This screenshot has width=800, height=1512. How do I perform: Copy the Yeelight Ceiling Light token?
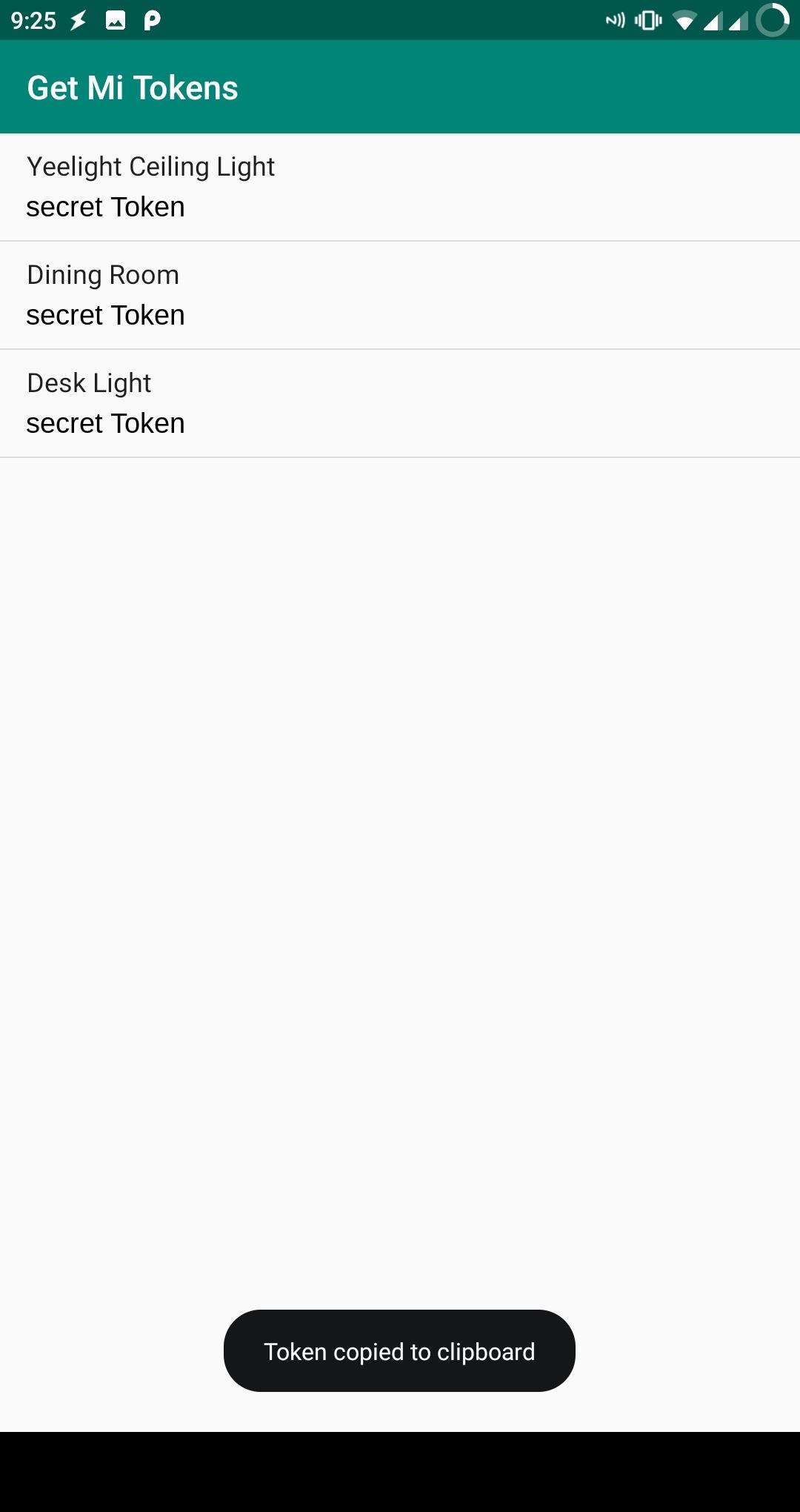pyautogui.click(x=400, y=188)
